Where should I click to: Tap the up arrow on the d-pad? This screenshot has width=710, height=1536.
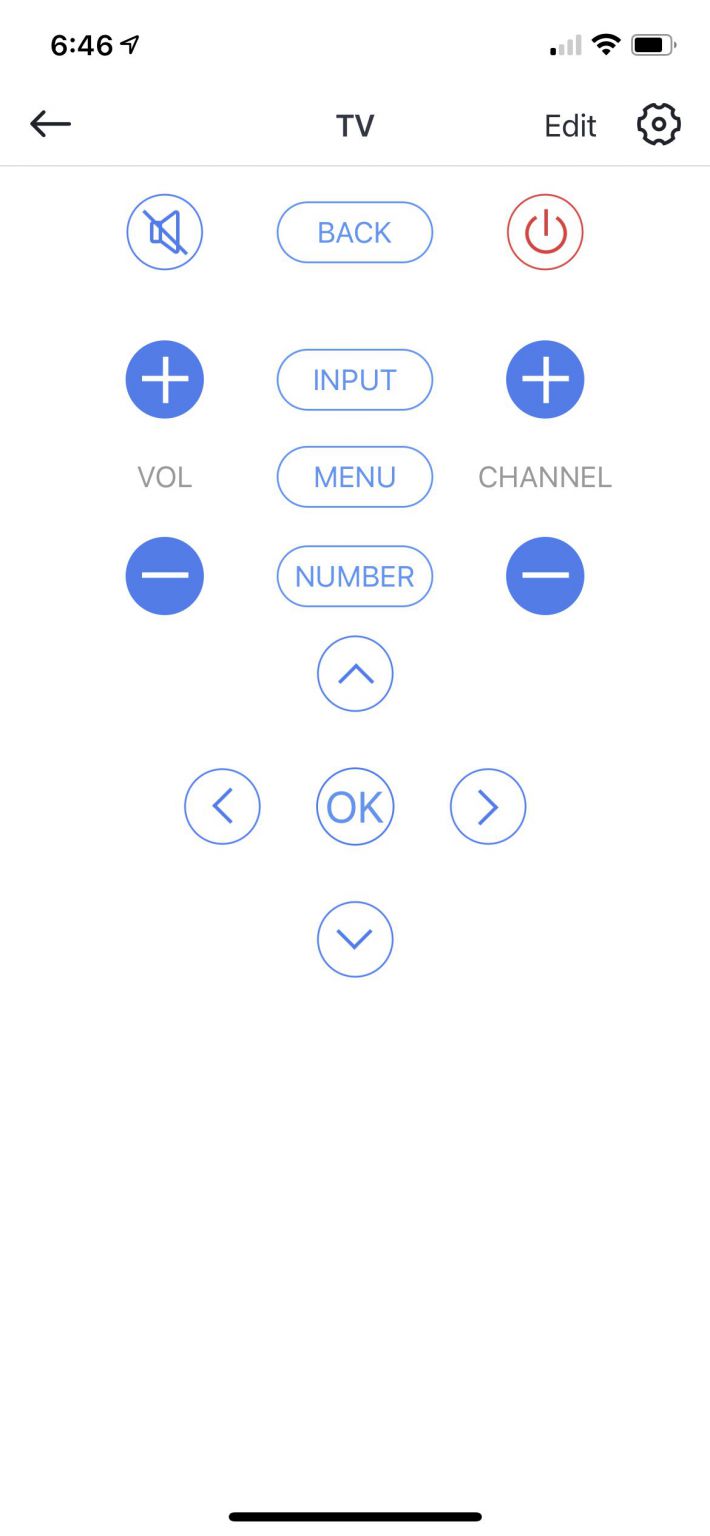point(355,674)
